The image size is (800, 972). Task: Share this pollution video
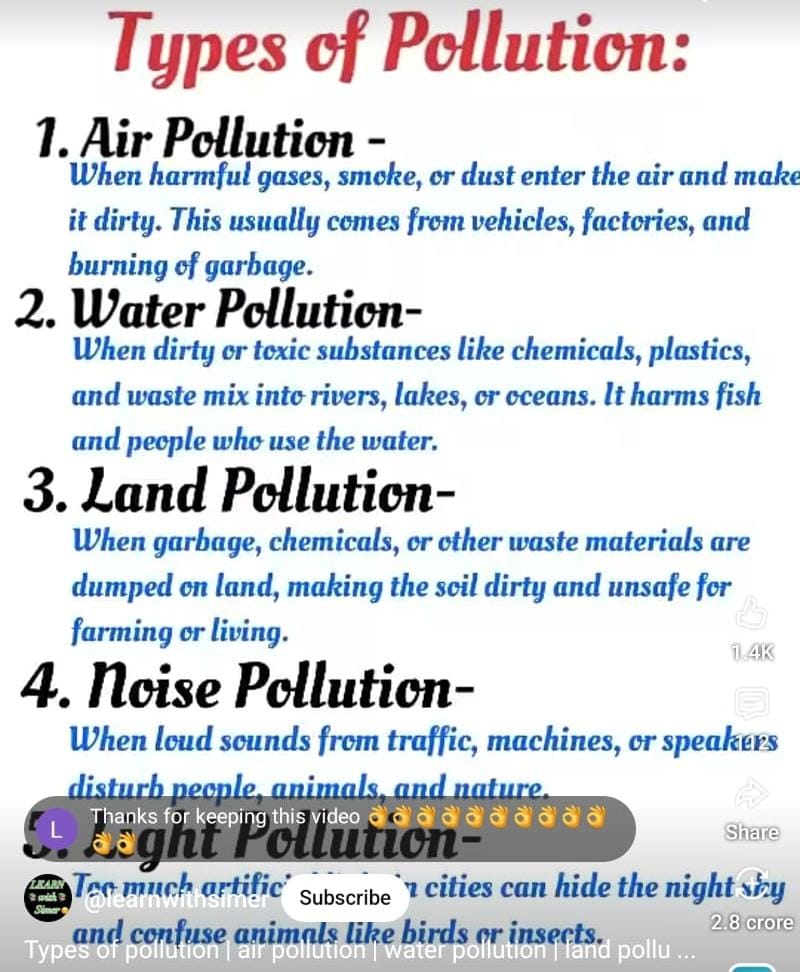752,793
